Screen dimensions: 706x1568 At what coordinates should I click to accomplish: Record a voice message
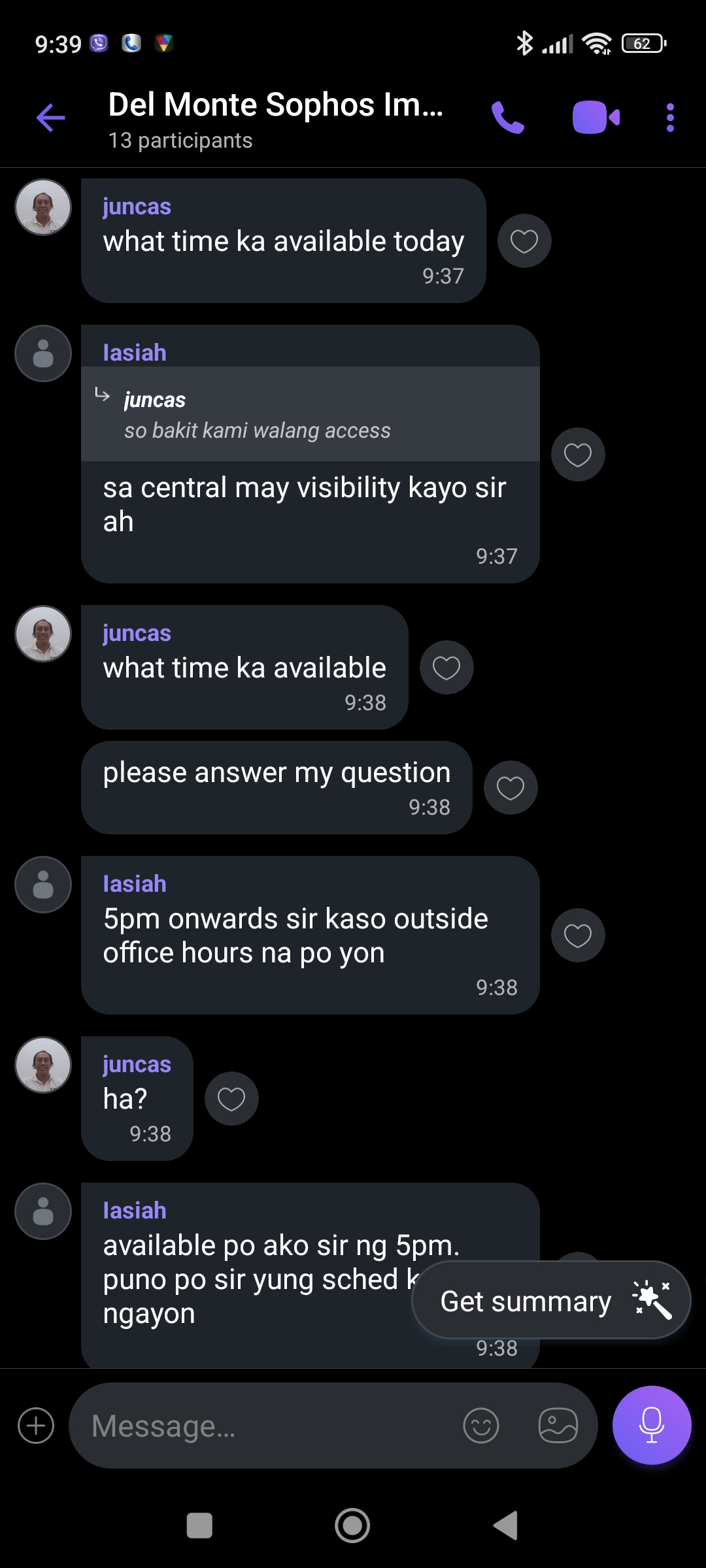pos(652,1426)
